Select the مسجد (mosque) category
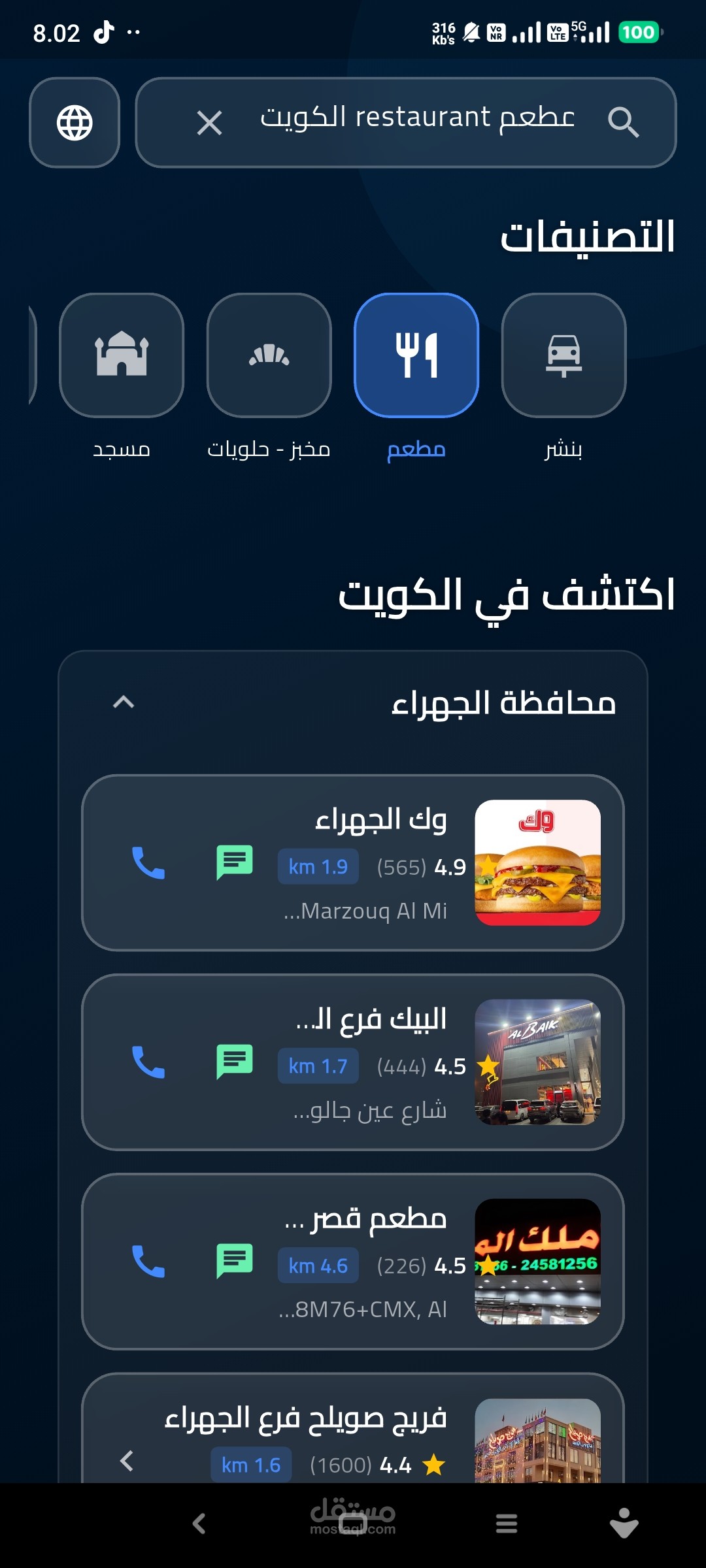Viewport: 706px width, 1568px height. pos(122,355)
